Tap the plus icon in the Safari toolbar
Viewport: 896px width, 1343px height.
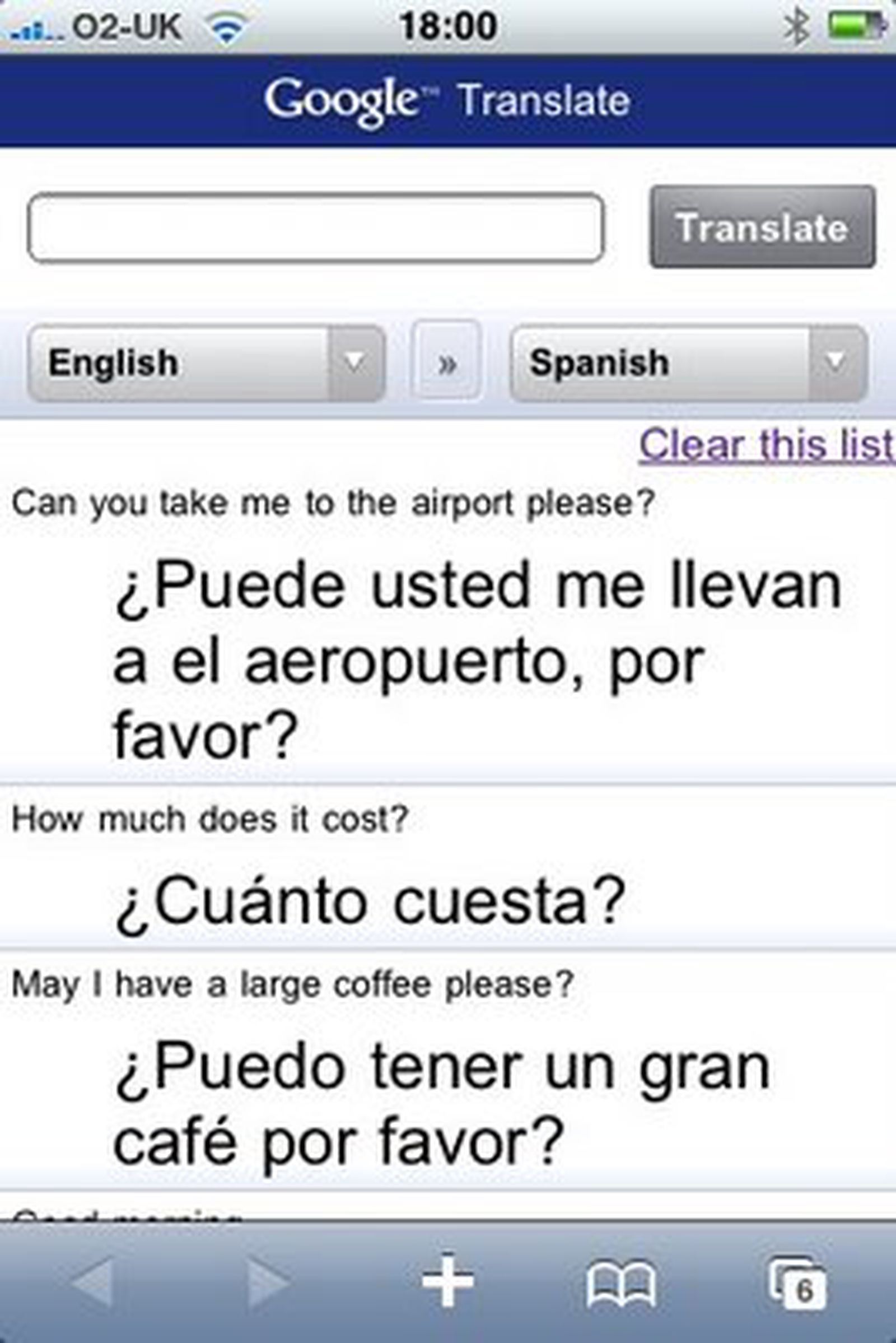pos(447,1280)
